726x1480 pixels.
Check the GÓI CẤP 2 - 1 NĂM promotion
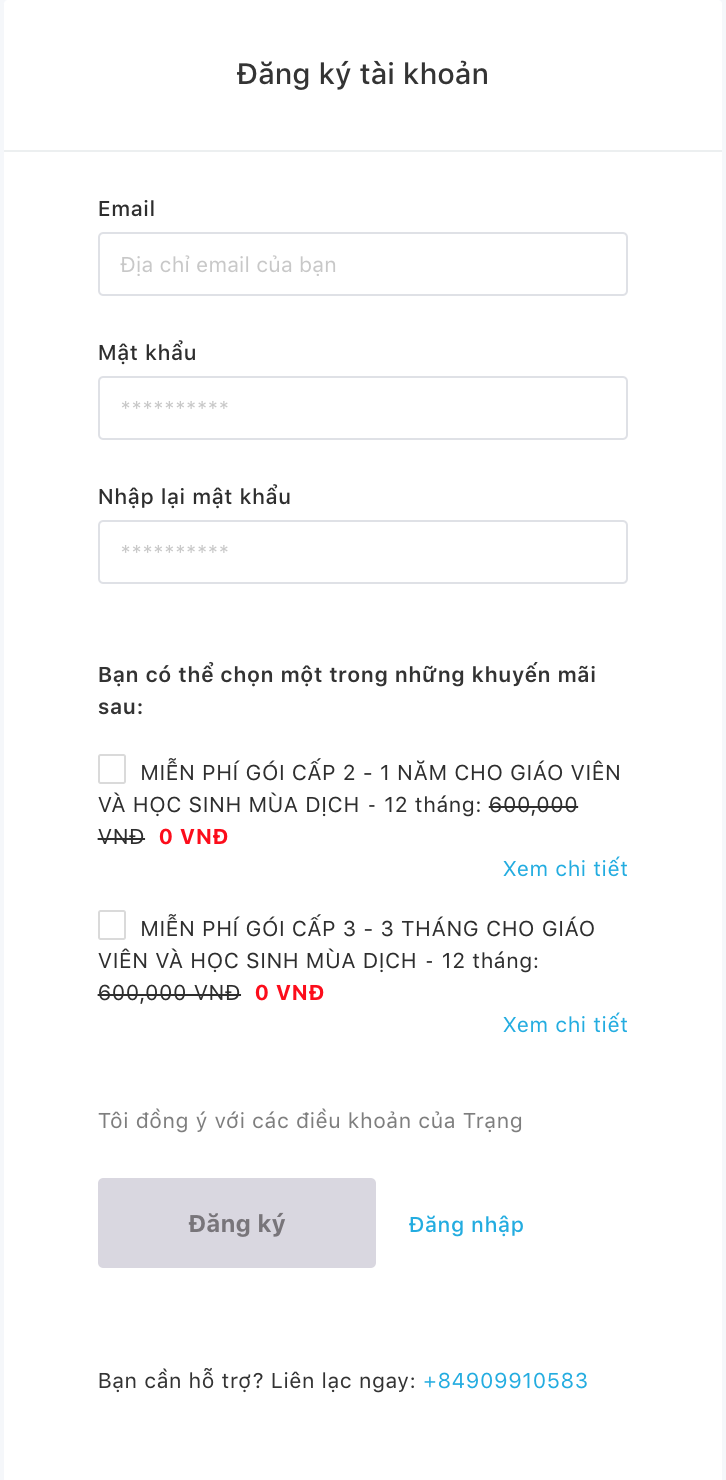coord(112,770)
